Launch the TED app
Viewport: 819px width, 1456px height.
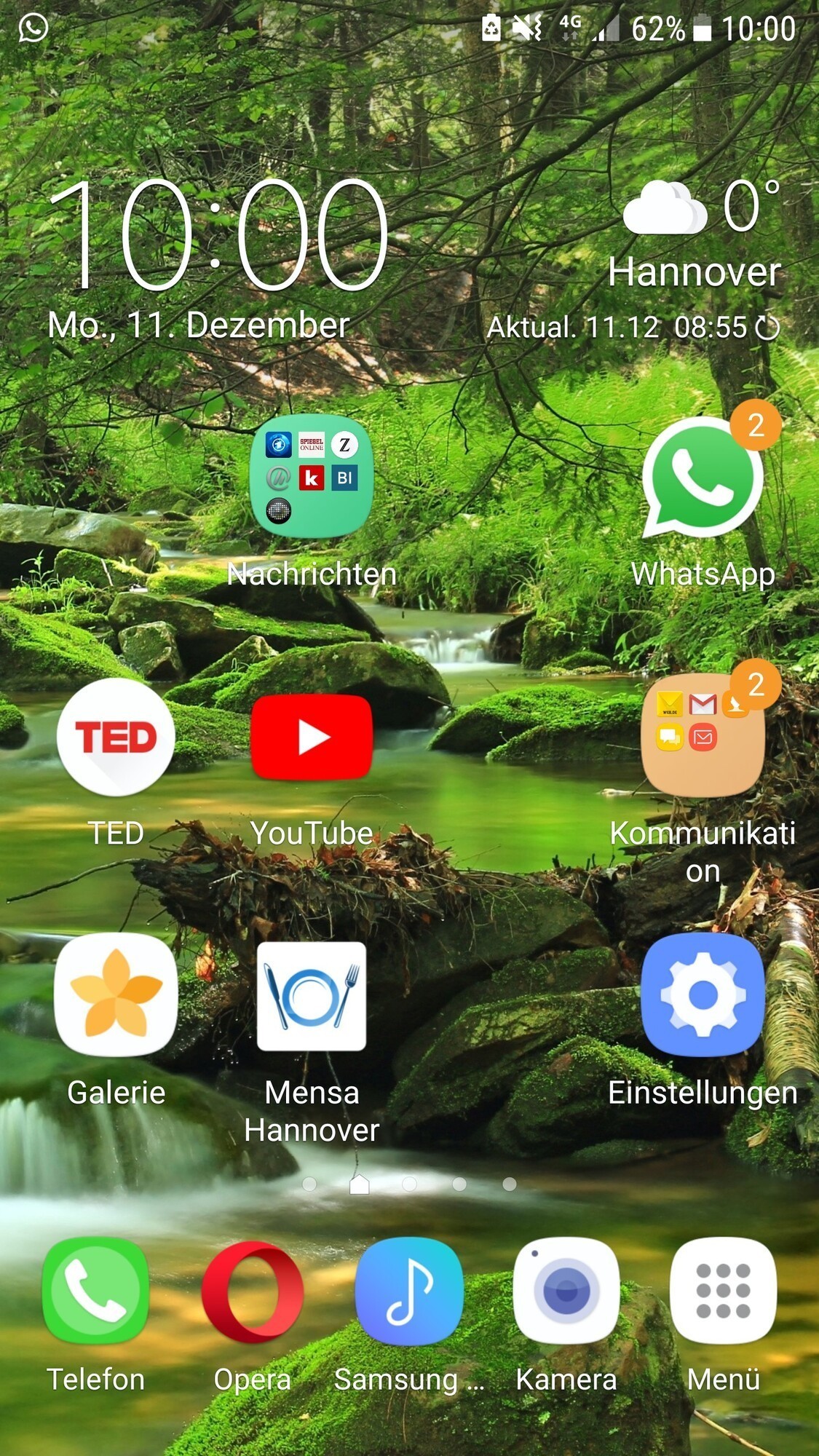[115, 737]
